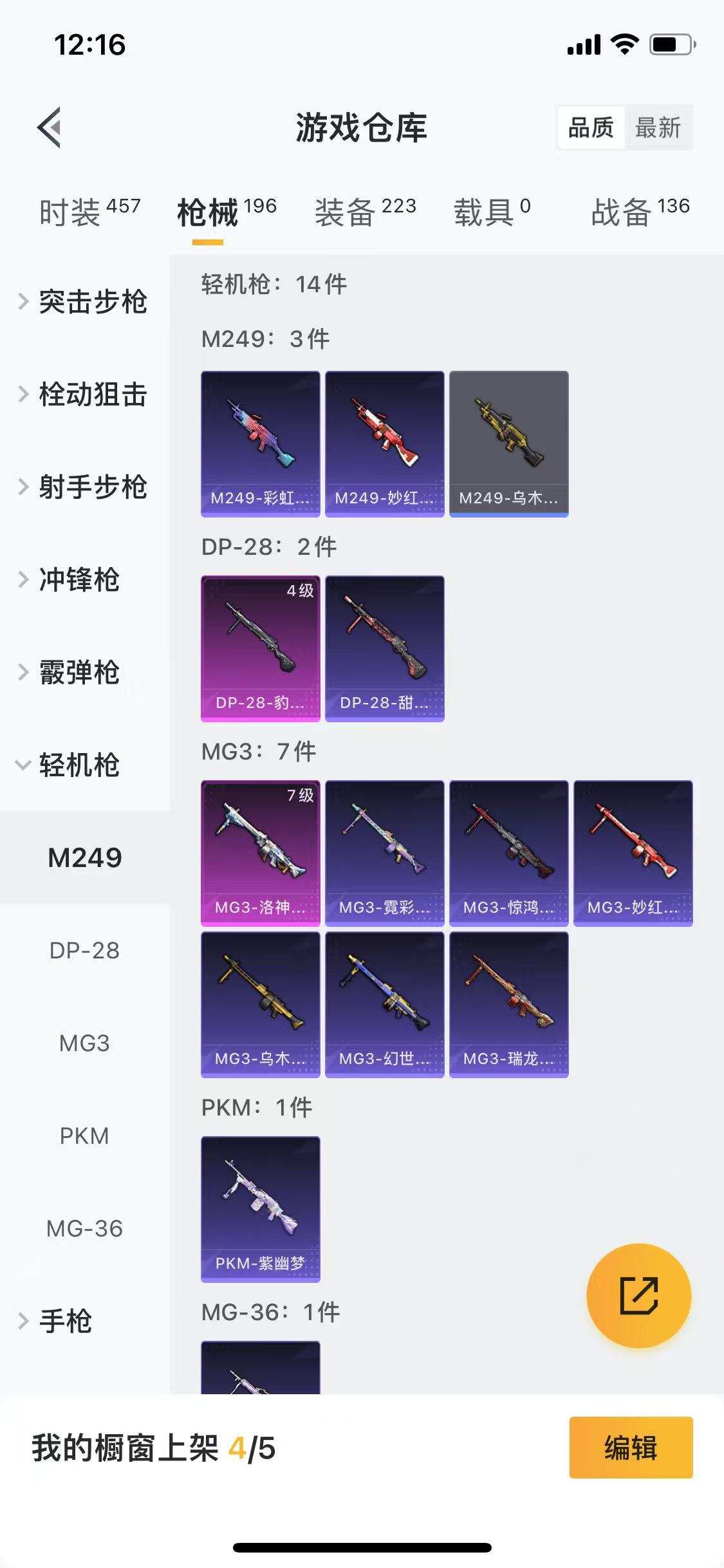The image size is (724, 1568).
Task: Open the M249-彩虹 skin tile
Action: point(260,443)
